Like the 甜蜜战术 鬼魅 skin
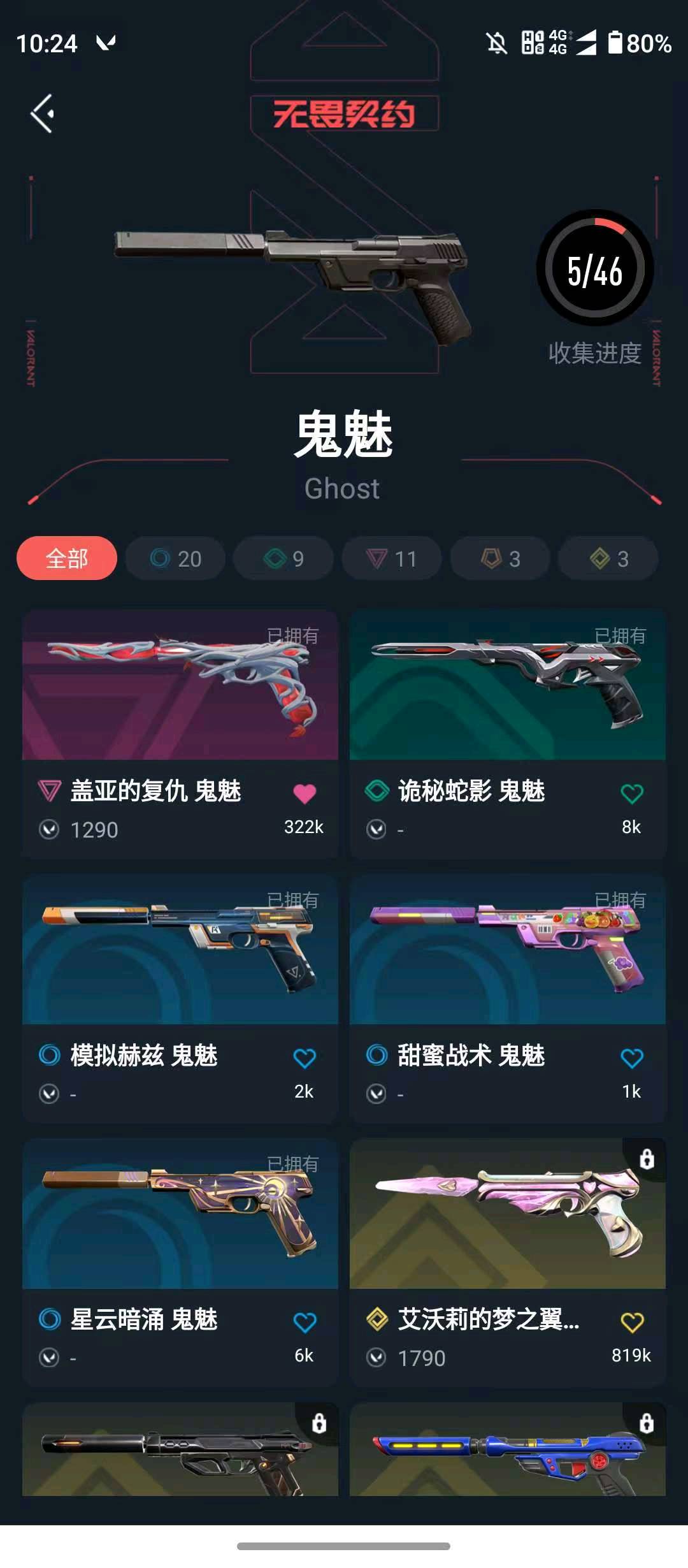Screen dimensions: 688x1568 (631, 1058)
